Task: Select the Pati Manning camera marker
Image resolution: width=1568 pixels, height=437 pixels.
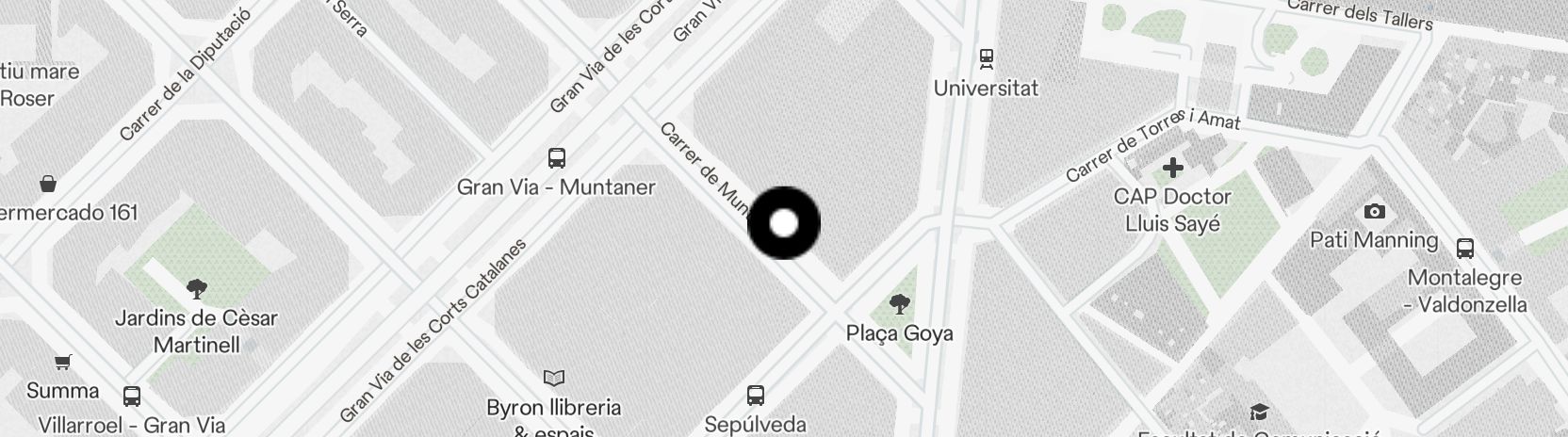Action: pos(1374,212)
